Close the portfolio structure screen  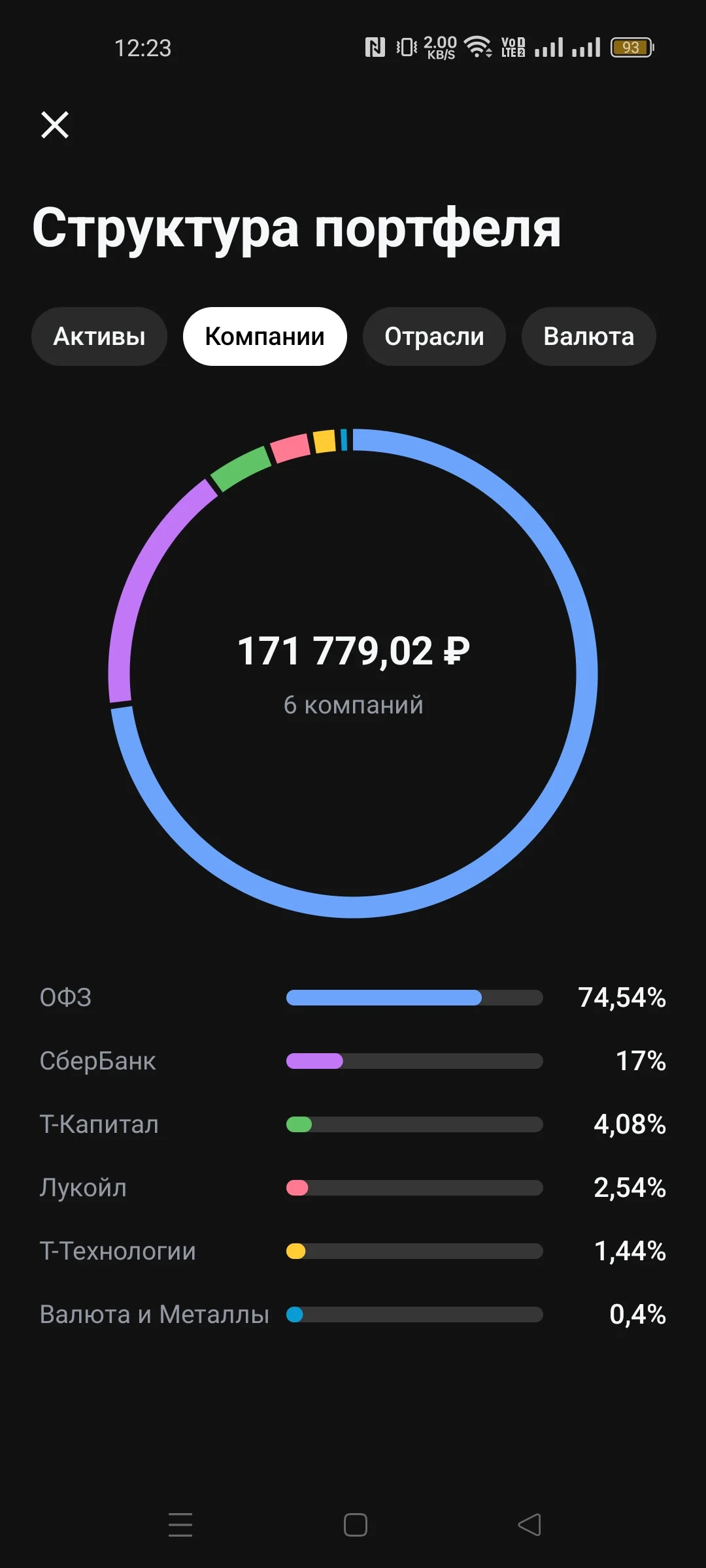55,125
